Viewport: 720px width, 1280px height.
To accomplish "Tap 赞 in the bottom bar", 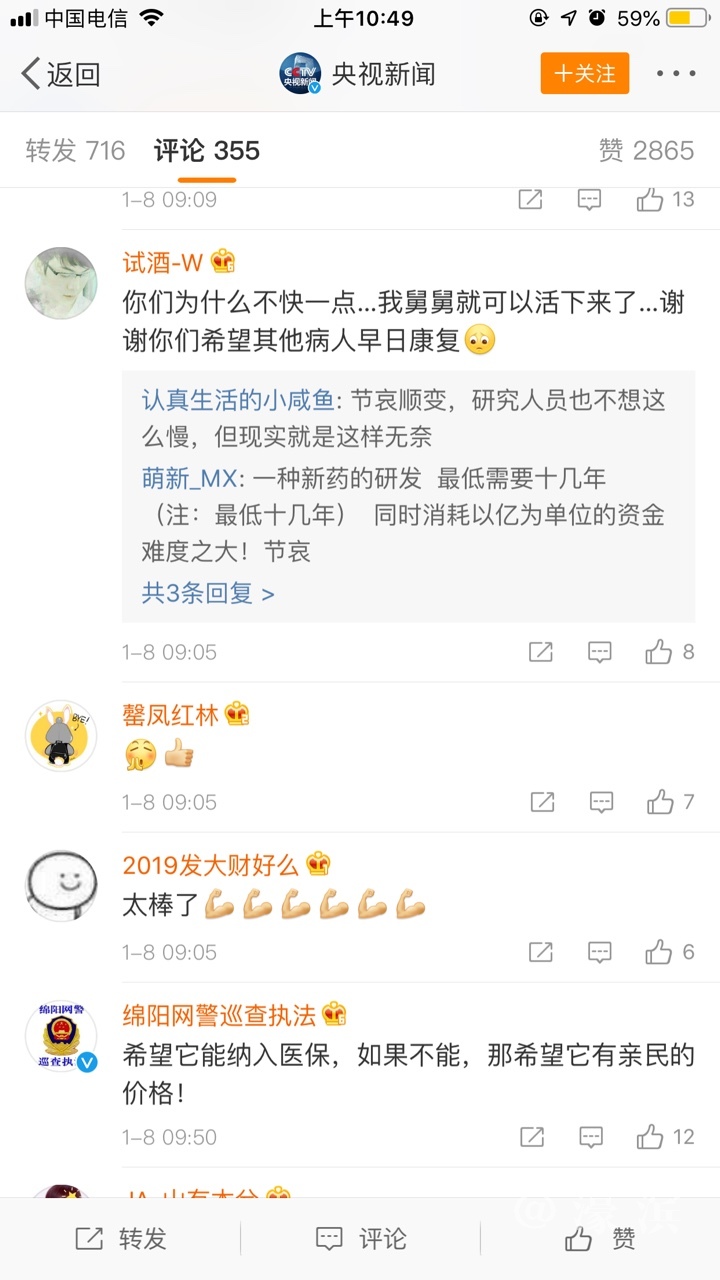I will [600, 1239].
